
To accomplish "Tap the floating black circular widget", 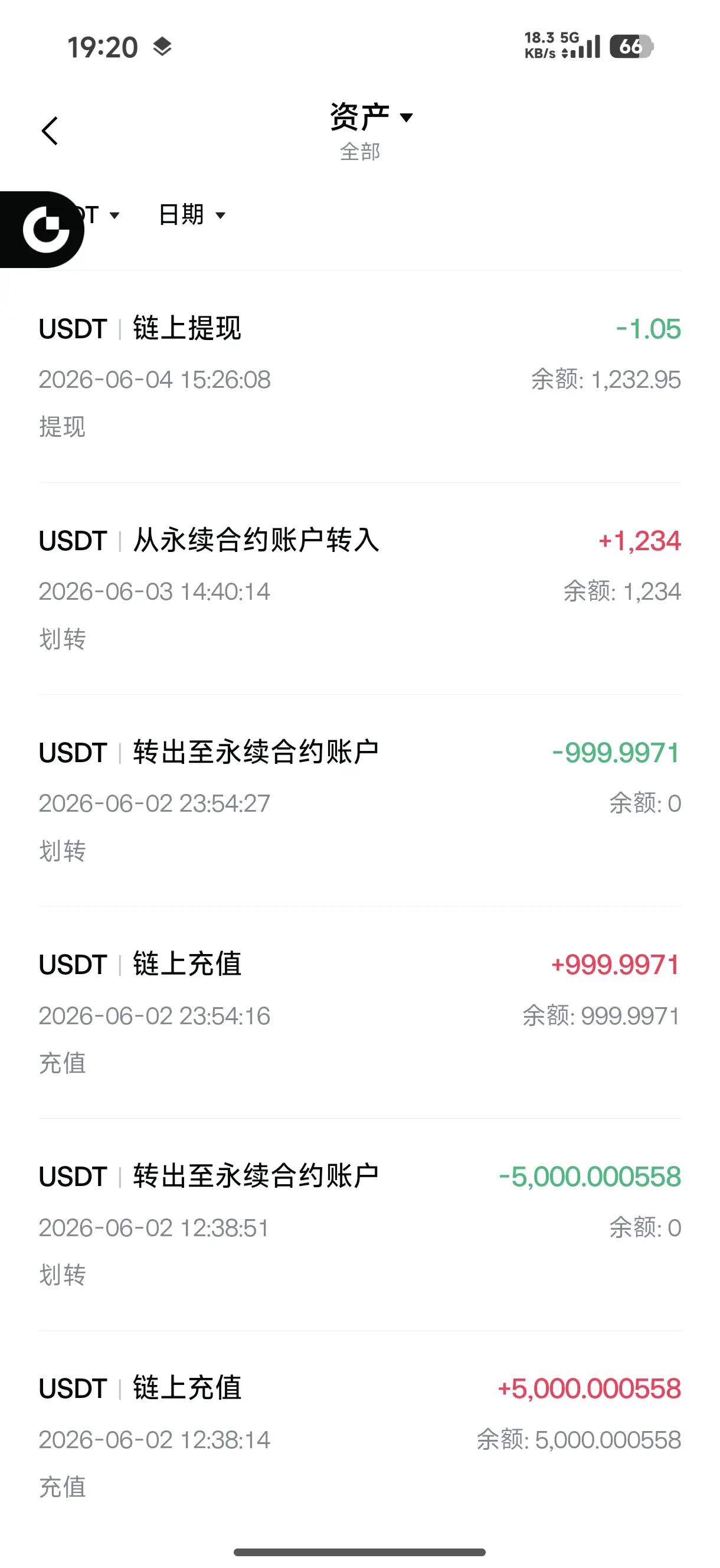I will coord(42,230).
